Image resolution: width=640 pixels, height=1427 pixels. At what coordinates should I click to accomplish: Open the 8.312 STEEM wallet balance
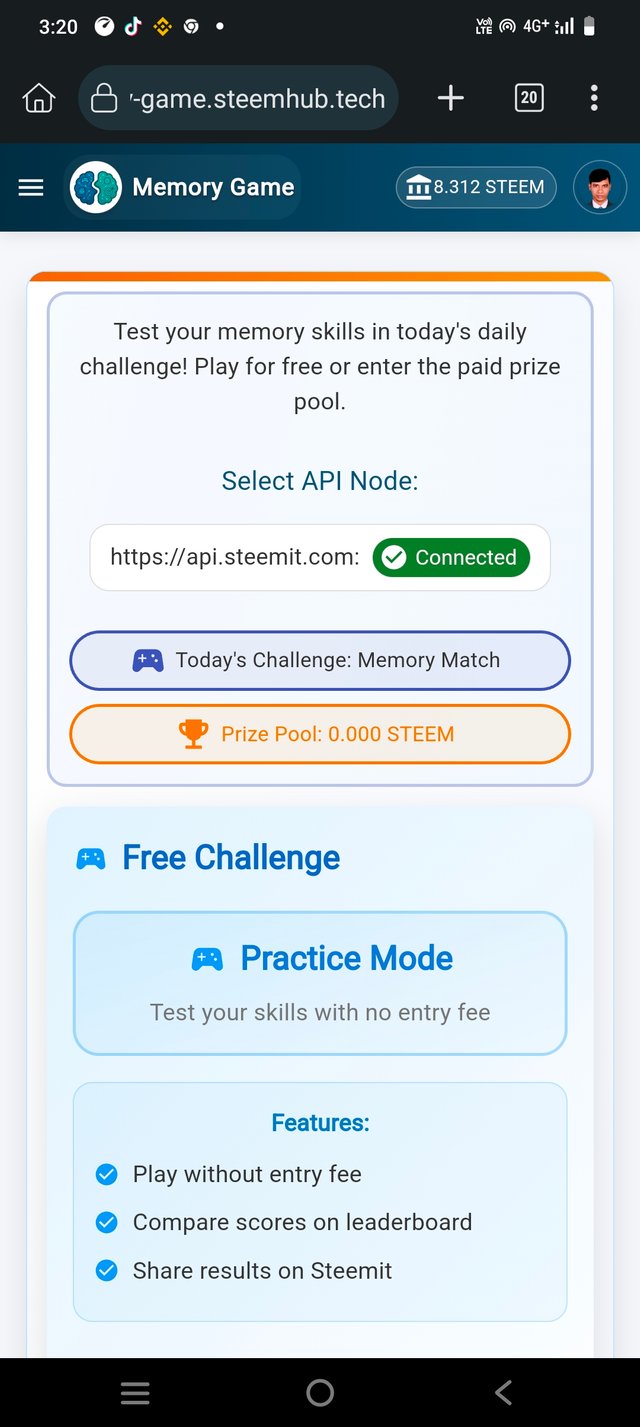(476, 187)
